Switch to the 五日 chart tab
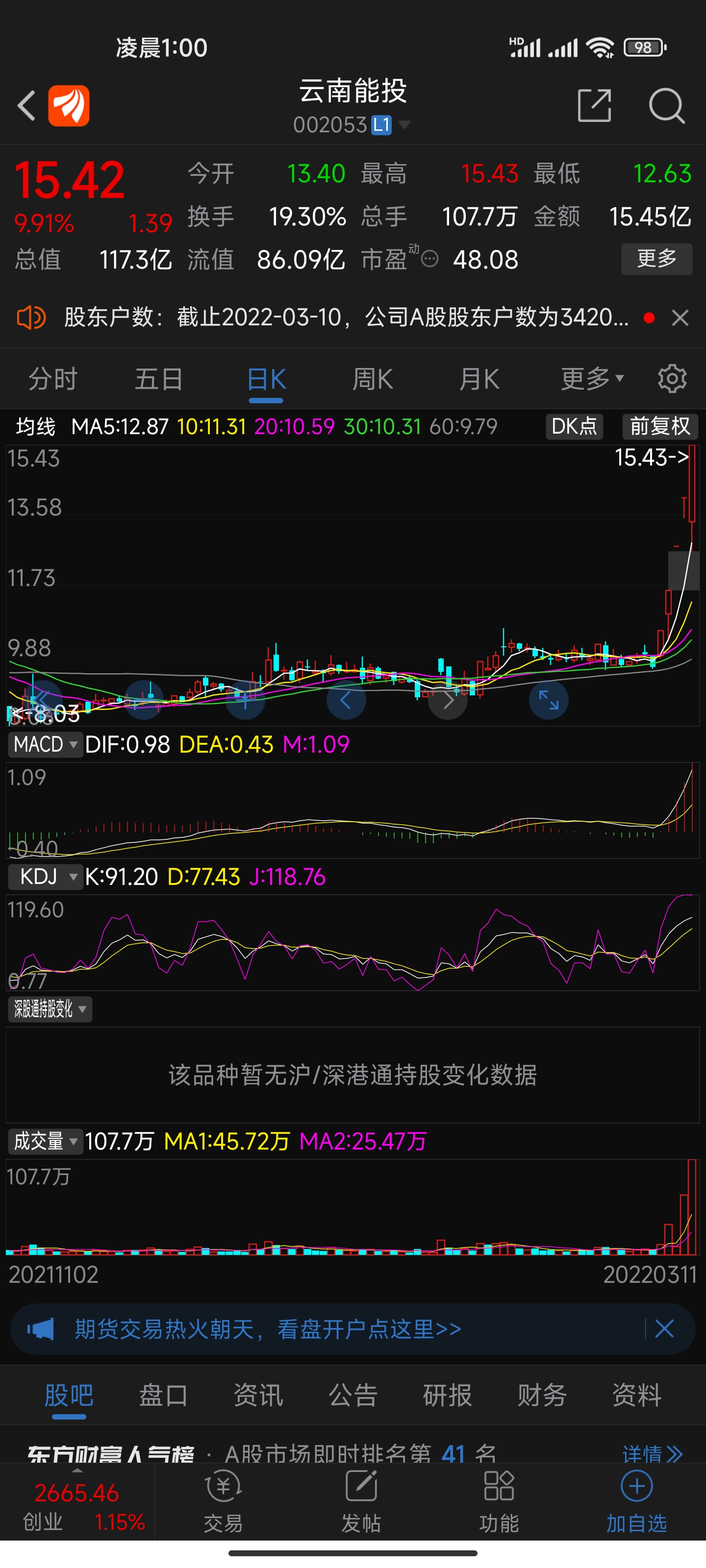This screenshot has height=1568, width=706. point(159,379)
